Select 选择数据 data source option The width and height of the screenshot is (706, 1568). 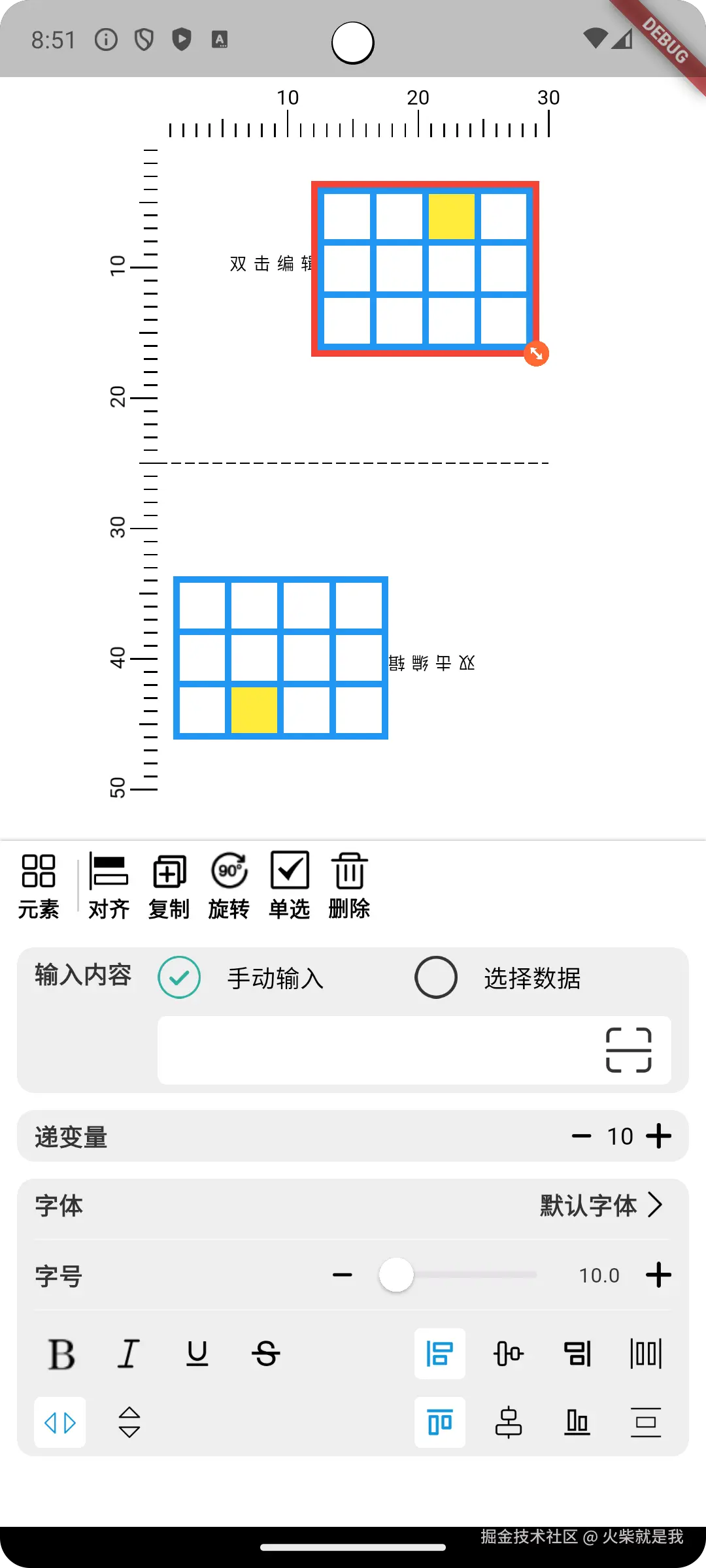click(436, 977)
